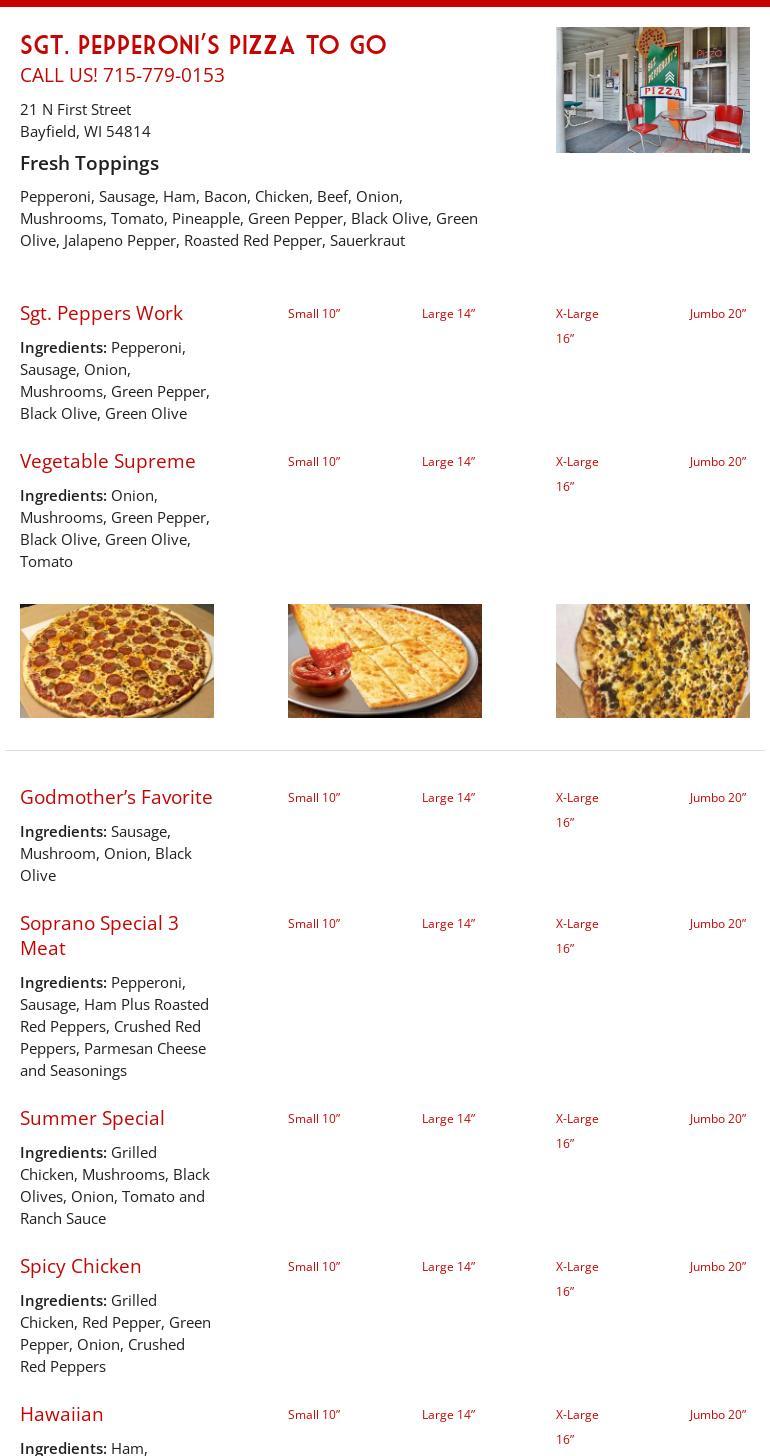The height and width of the screenshot is (1456, 770).
Task: Enlarge the beef and cheese pizza photo
Action: click(x=652, y=660)
